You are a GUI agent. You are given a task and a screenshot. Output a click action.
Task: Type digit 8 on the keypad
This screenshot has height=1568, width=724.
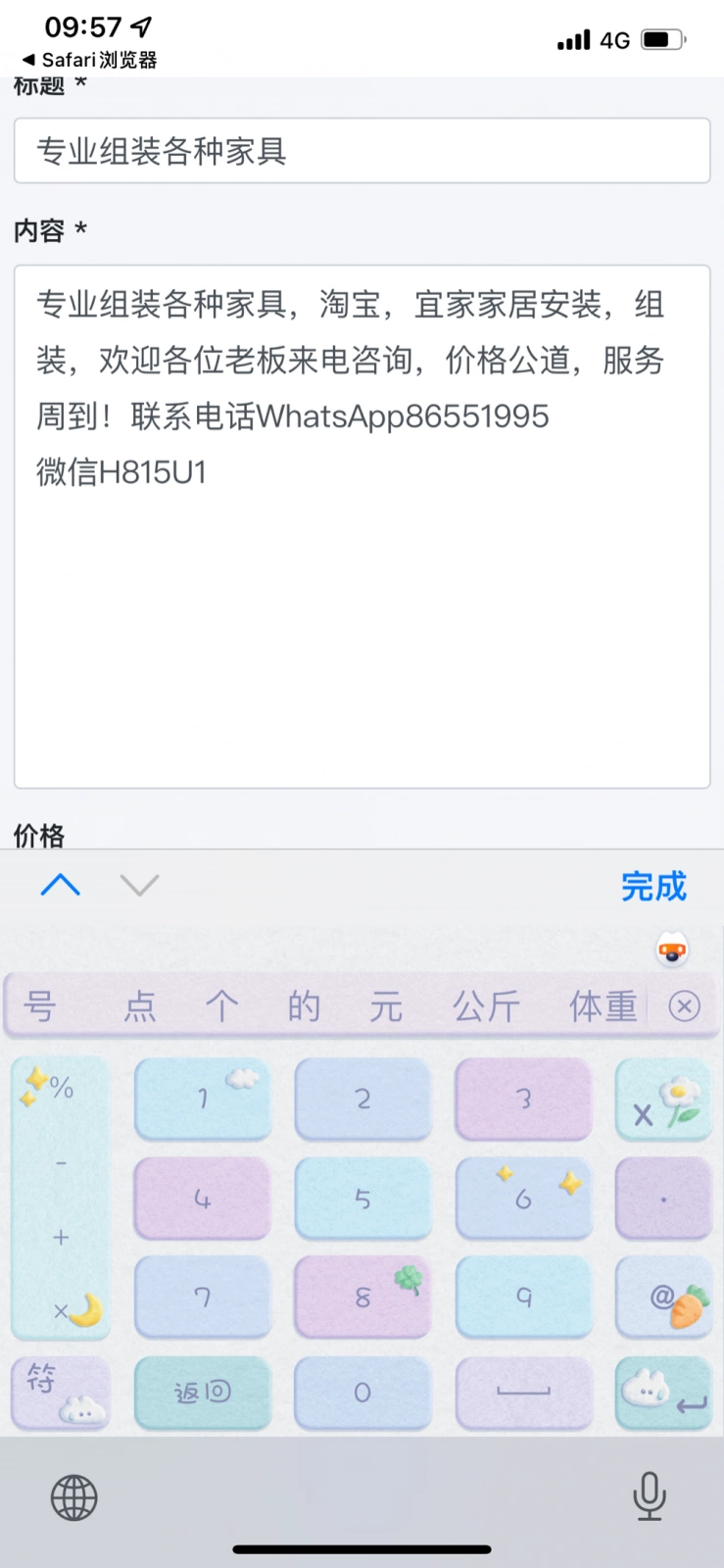362,1298
